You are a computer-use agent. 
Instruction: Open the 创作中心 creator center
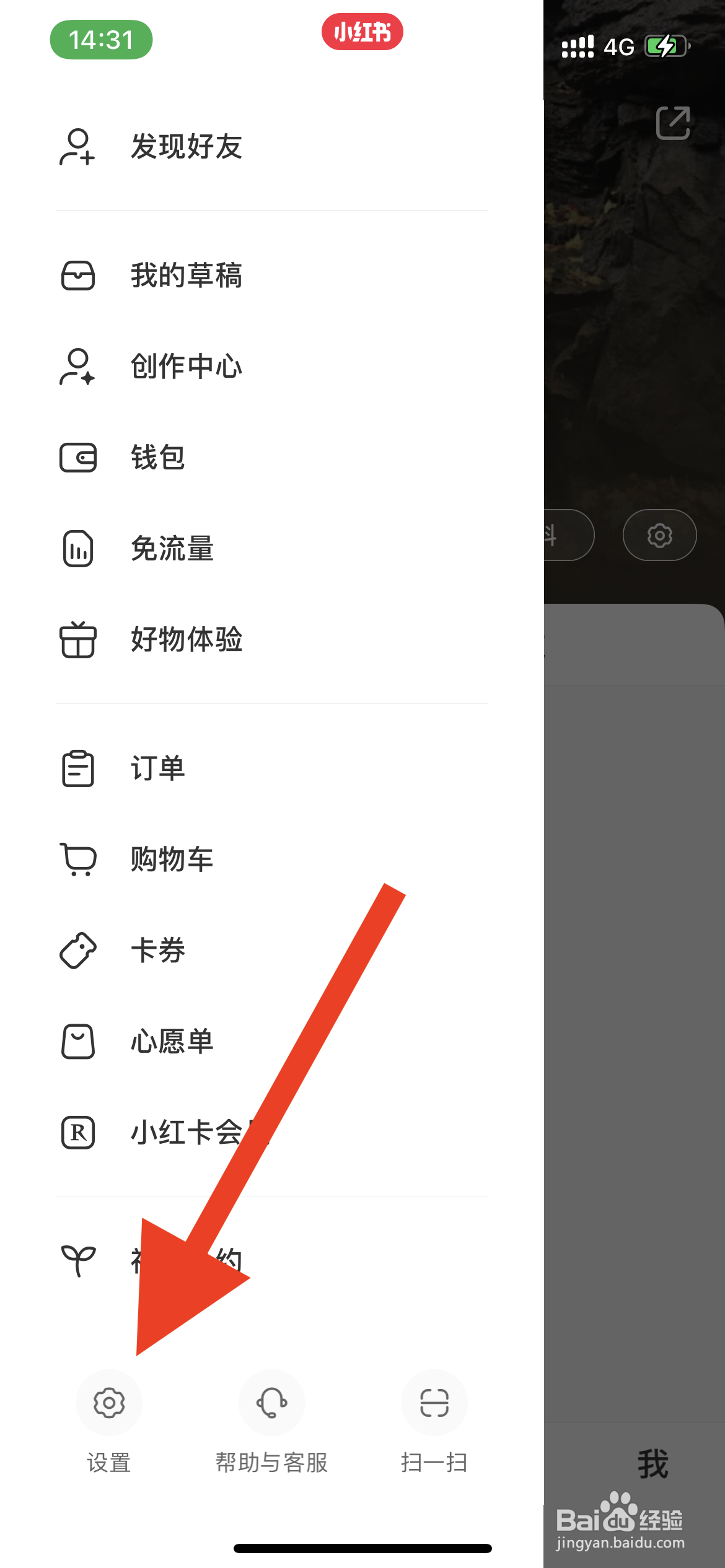click(185, 366)
